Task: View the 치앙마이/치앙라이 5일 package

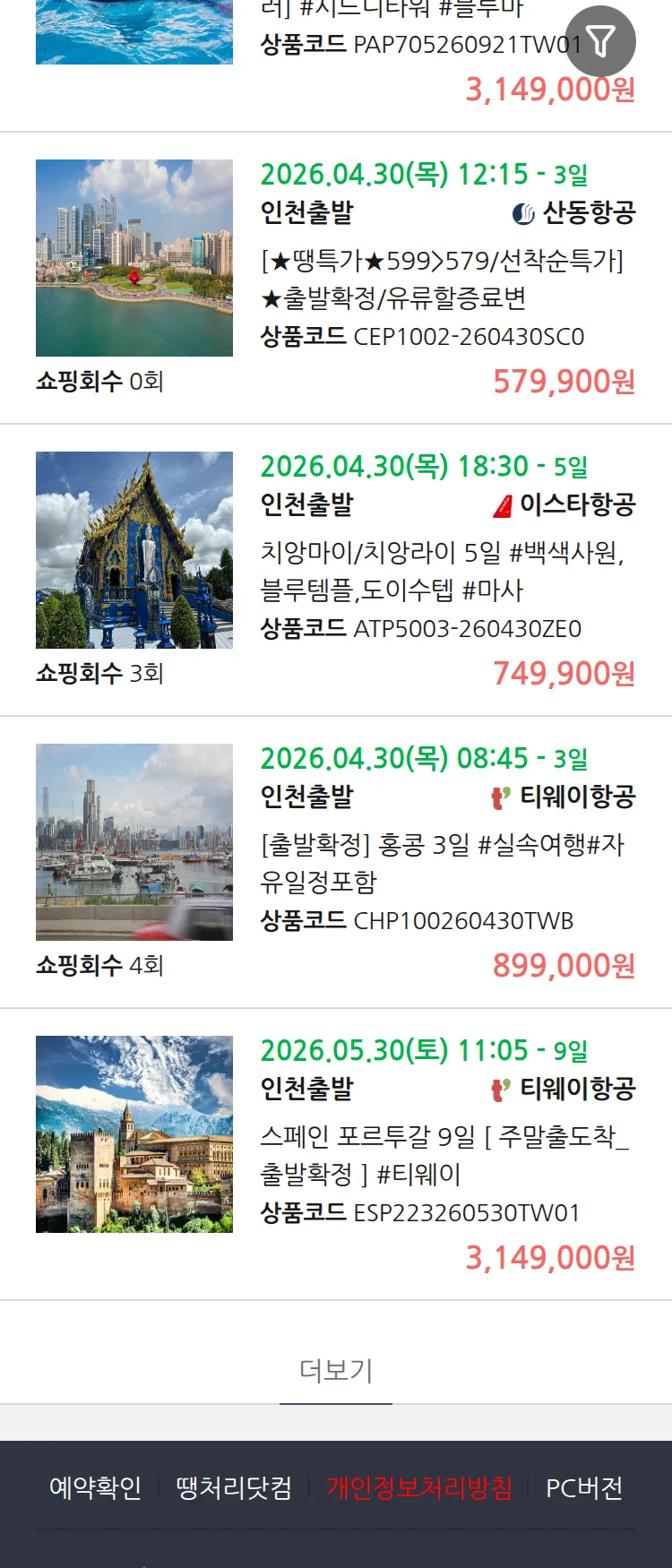Action: pos(441,571)
